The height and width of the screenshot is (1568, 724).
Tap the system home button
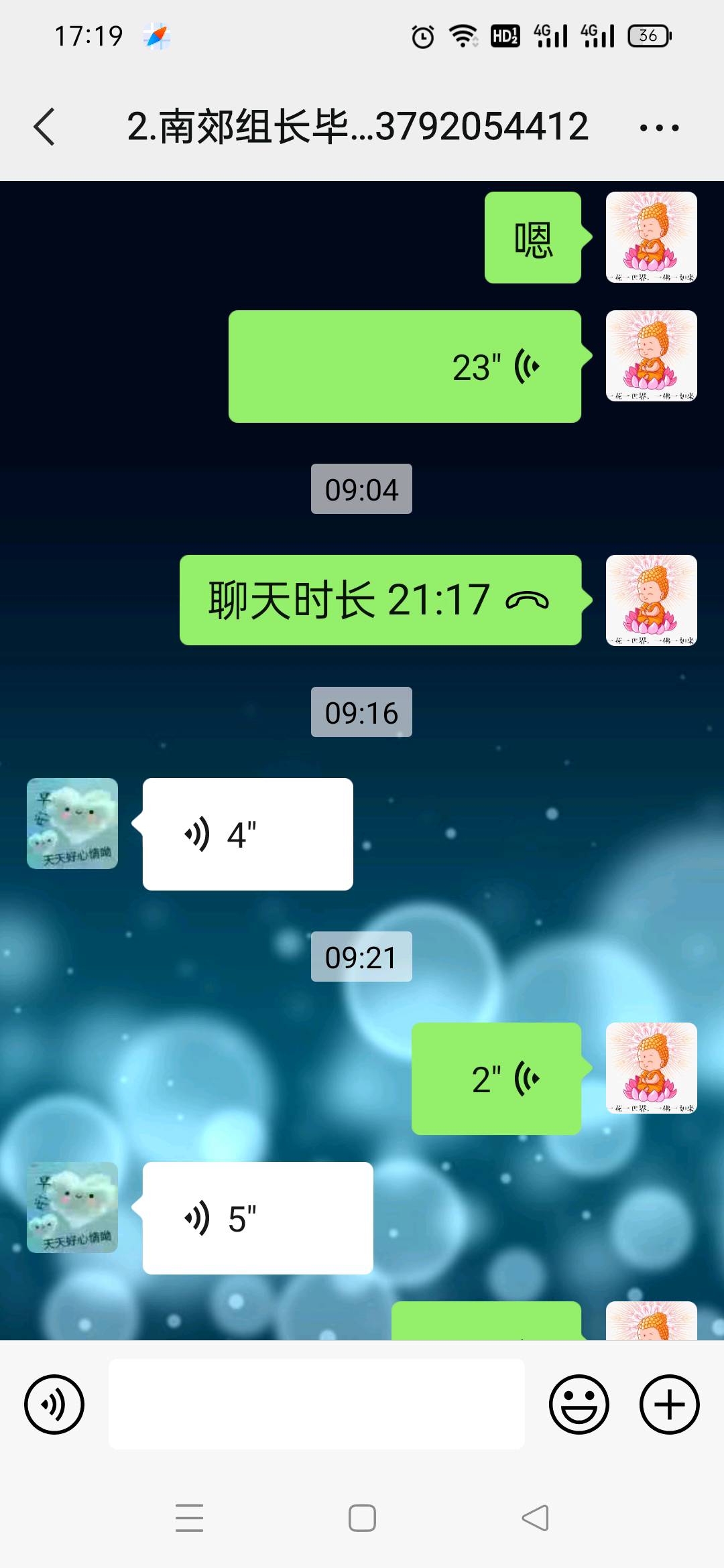362,1518
